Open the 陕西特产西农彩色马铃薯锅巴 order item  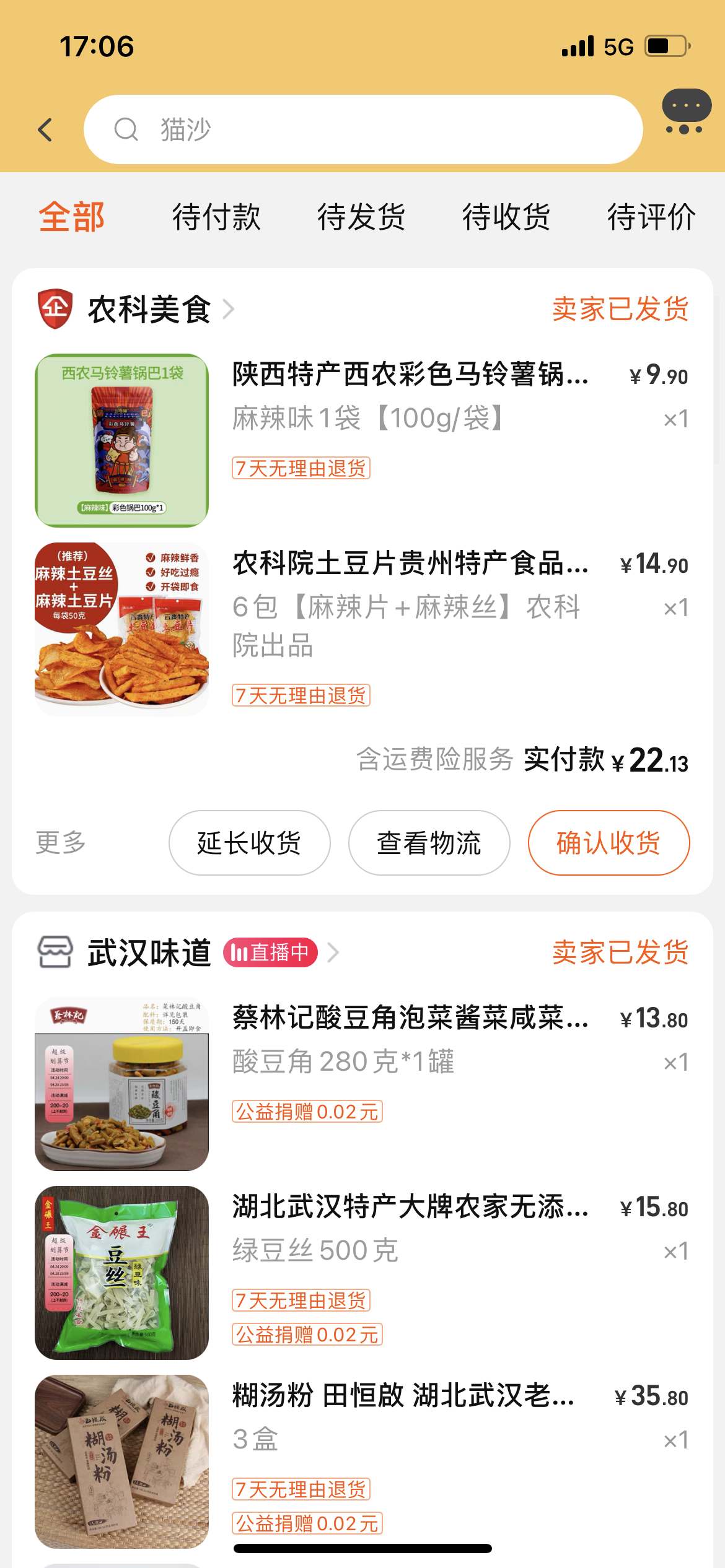click(409, 375)
